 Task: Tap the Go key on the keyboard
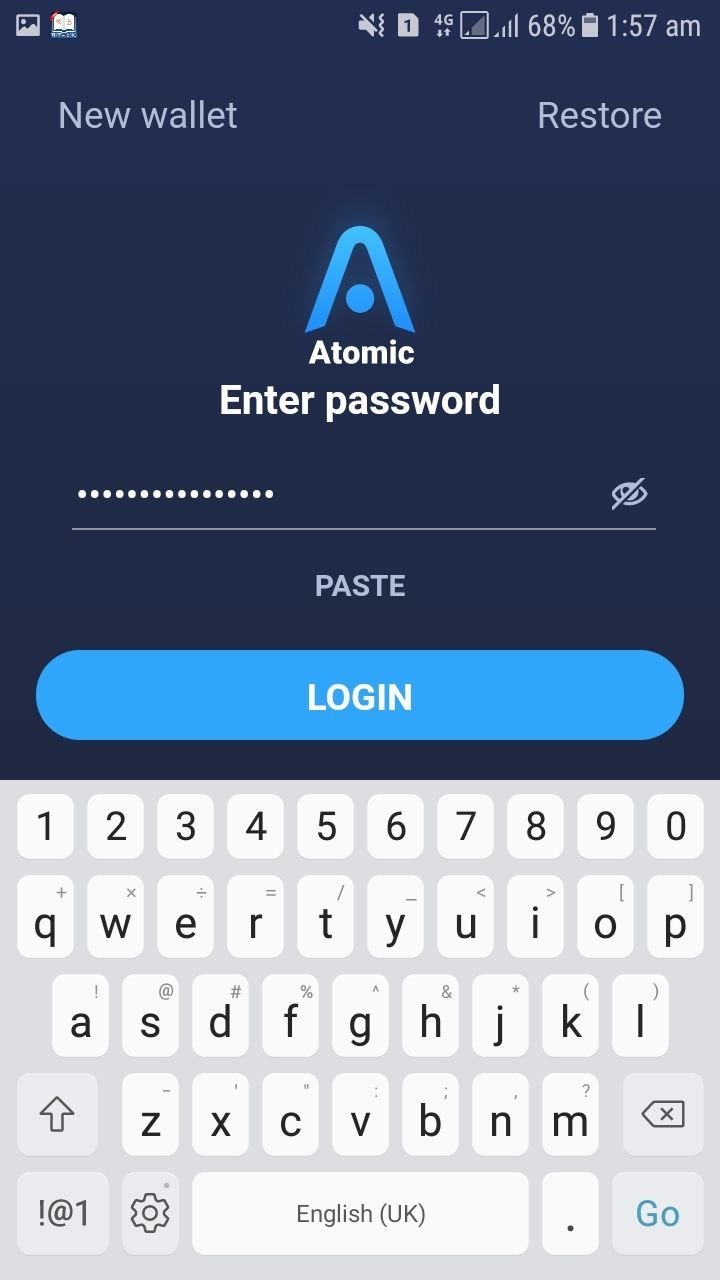[x=657, y=1213]
